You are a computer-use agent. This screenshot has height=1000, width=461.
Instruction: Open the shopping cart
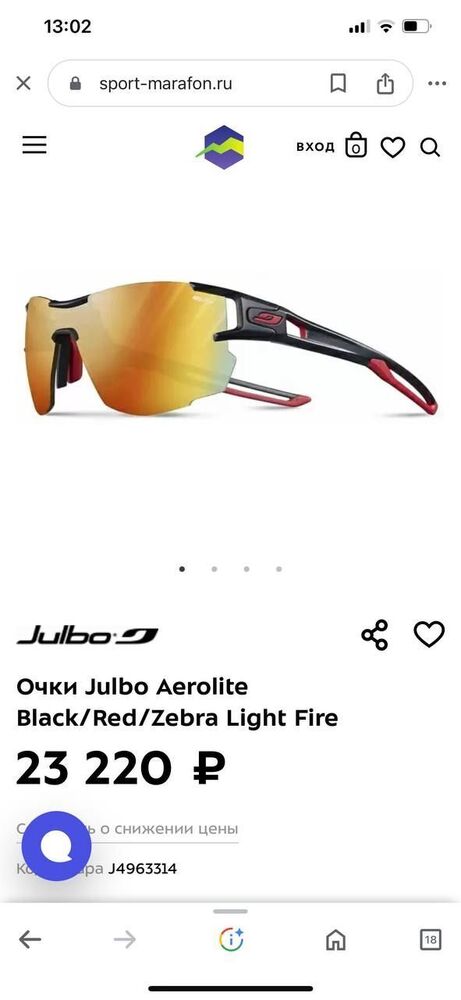click(x=356, y=146)
